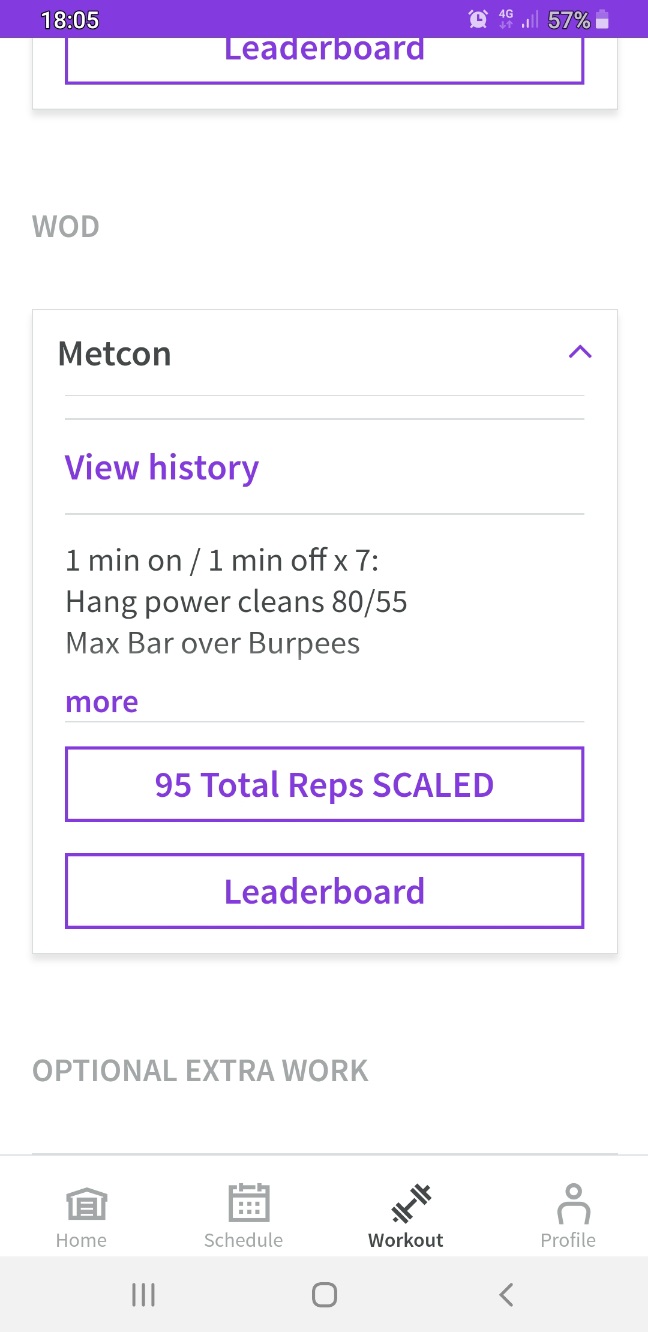Open the 95 Total Reps SCALED result
The image size is (648, 1332).
tap(324, 785)
